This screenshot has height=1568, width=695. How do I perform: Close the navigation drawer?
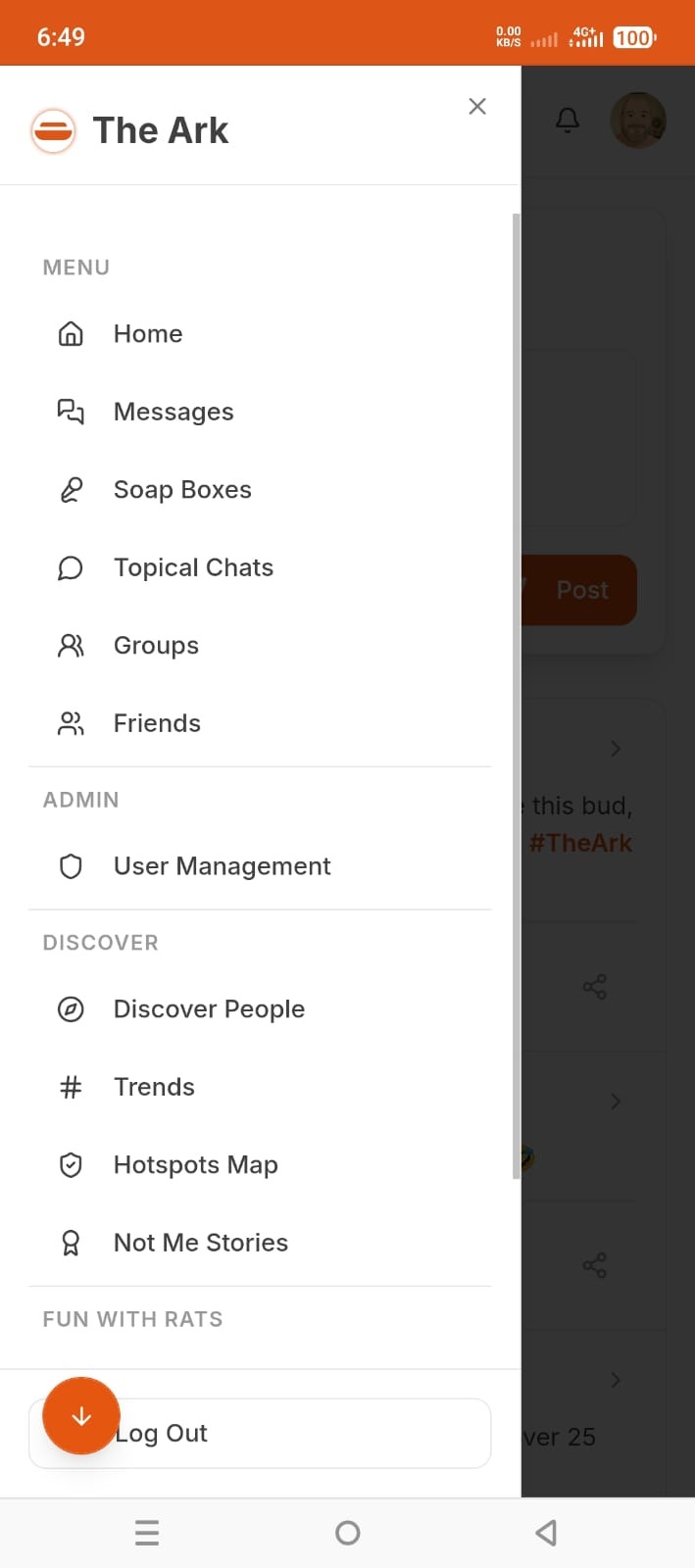tap(477, 106)
